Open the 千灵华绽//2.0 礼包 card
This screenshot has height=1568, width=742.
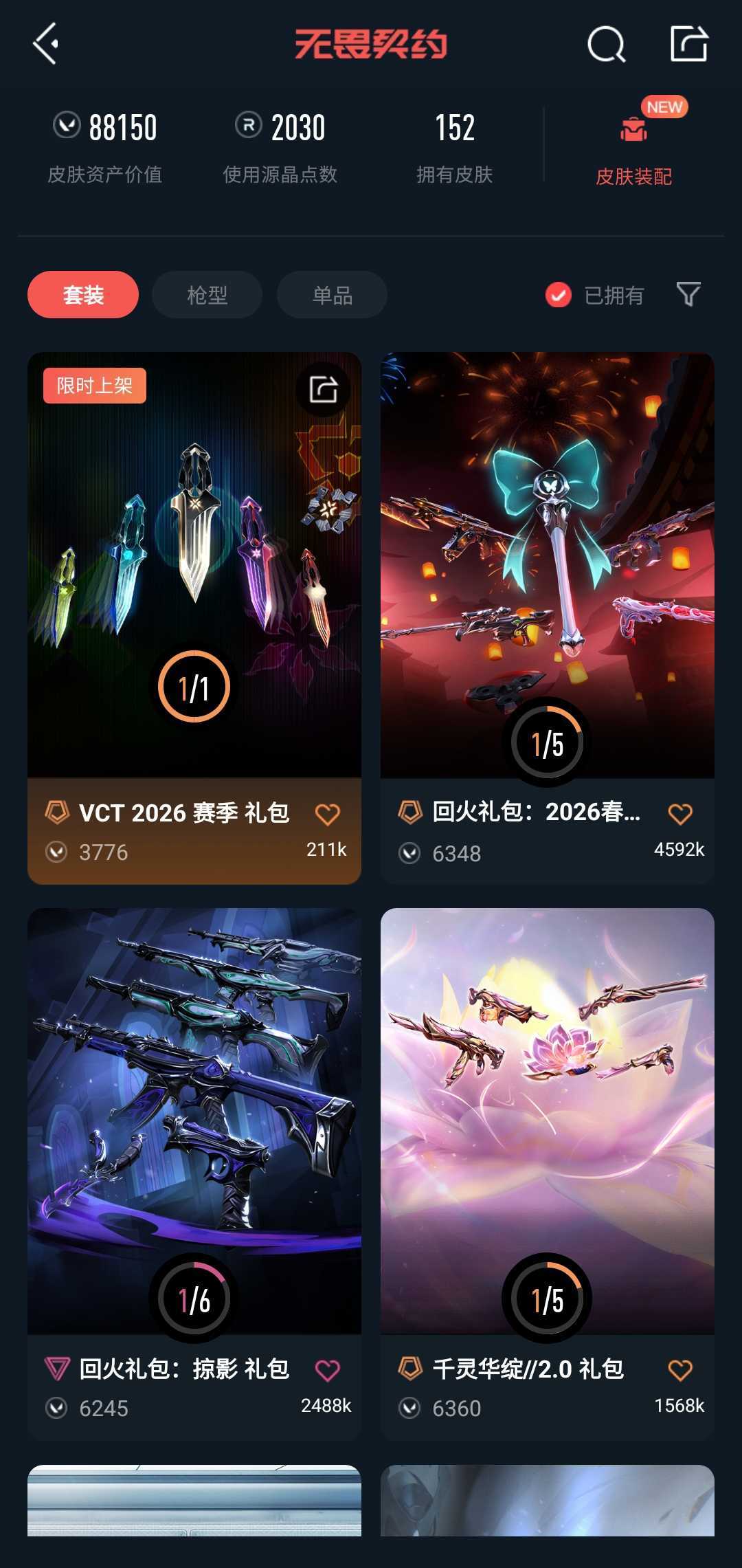547,1120
